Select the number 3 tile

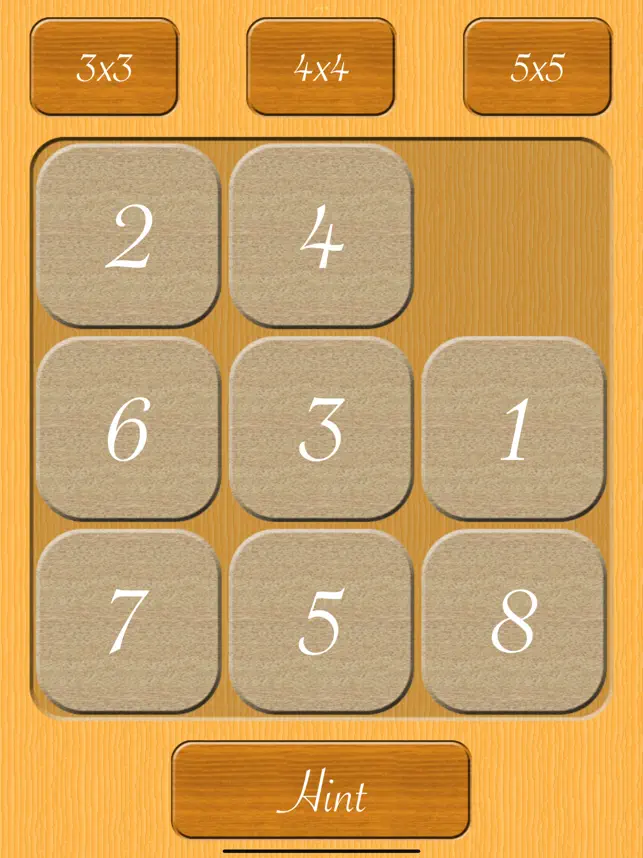pos(321,429)
